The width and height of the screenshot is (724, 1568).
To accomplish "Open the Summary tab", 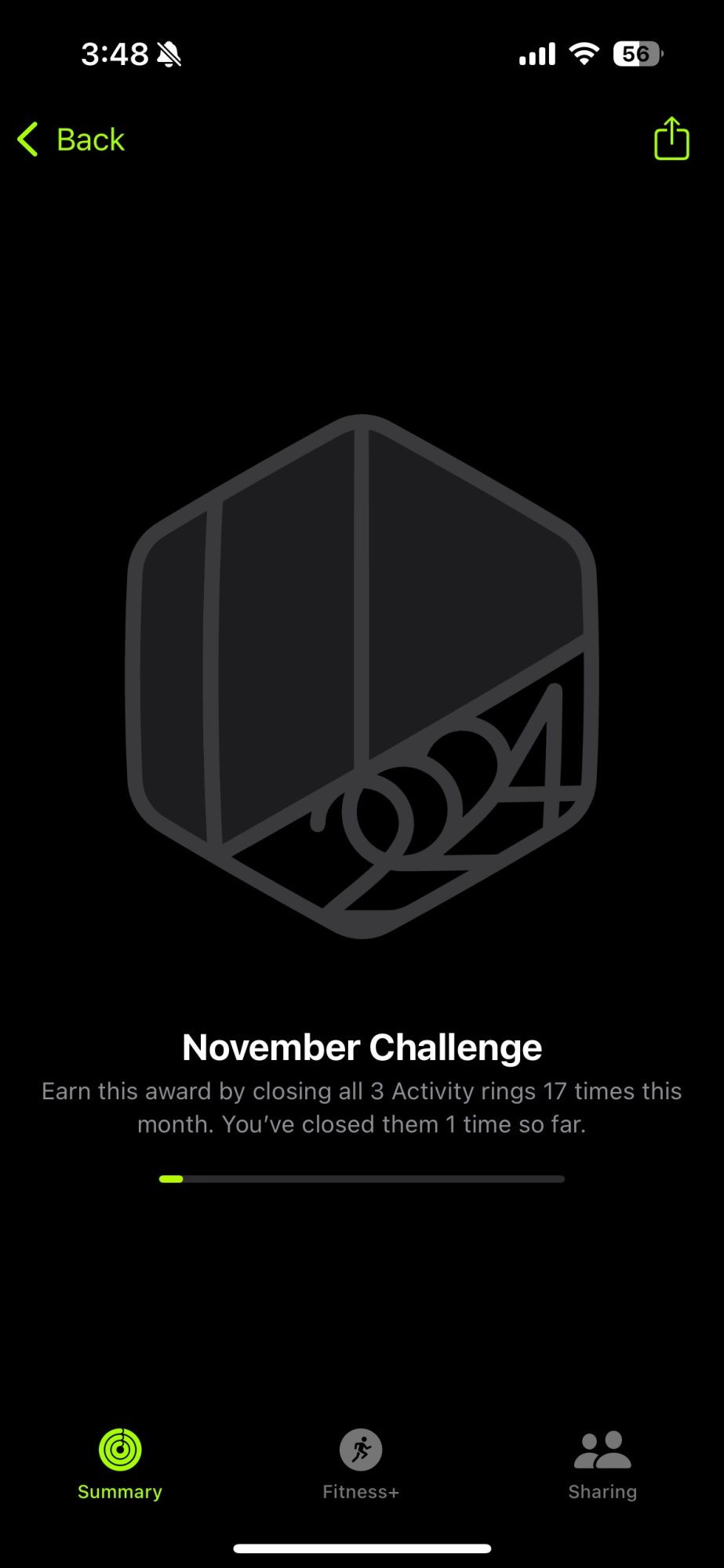I will tap(120, 1462).
